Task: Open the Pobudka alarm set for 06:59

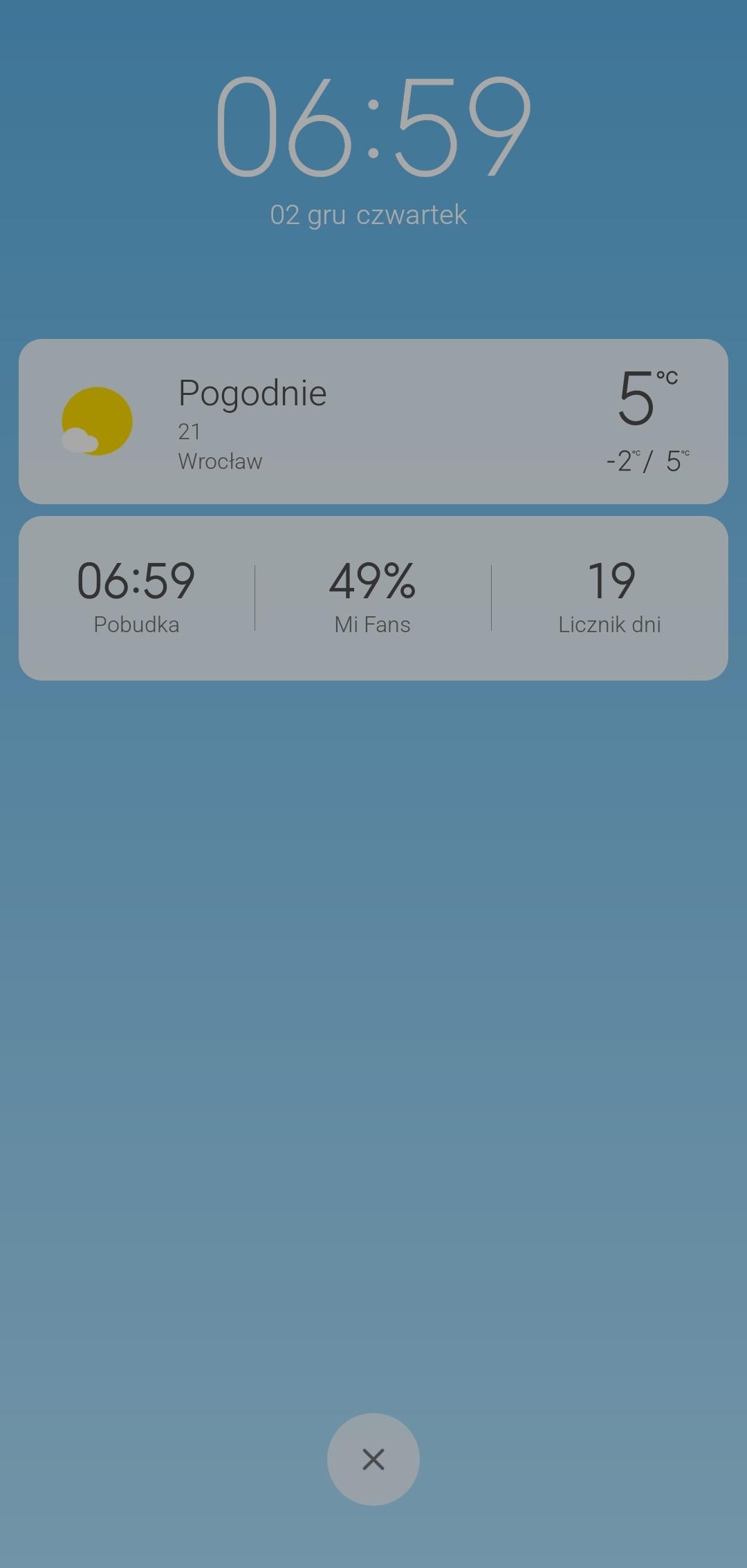Action: tap(136, 597)
